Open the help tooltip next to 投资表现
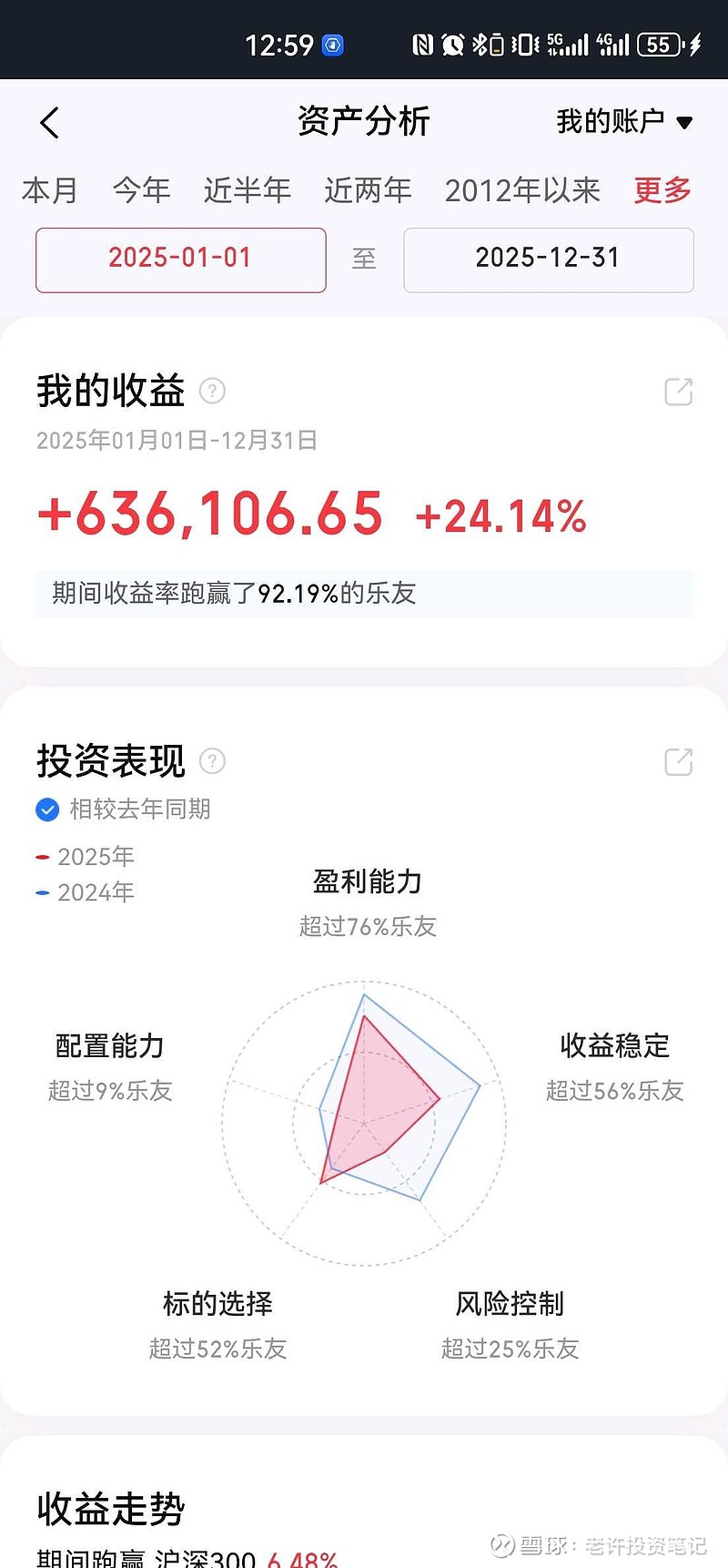This screenshot has width=728, height=1568. pos(212,761)
